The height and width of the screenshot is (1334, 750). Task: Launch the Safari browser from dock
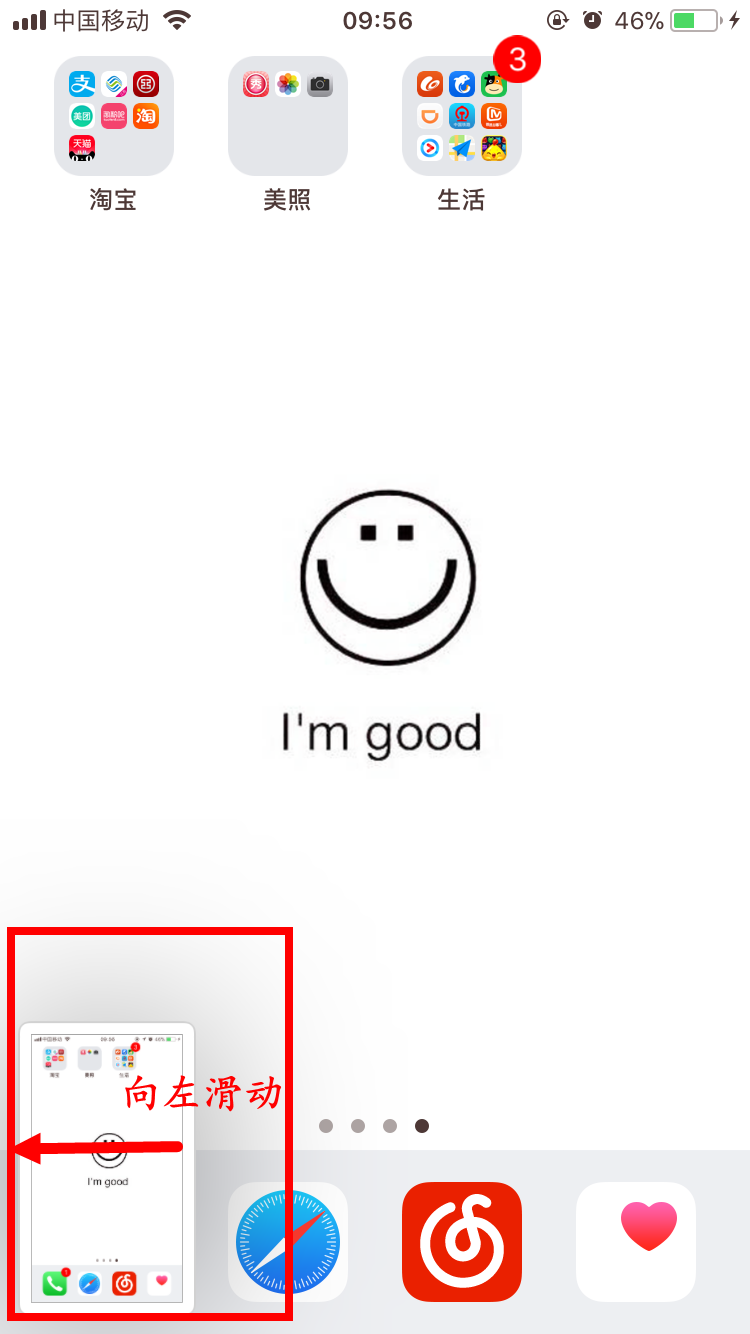coord(288,1242)
